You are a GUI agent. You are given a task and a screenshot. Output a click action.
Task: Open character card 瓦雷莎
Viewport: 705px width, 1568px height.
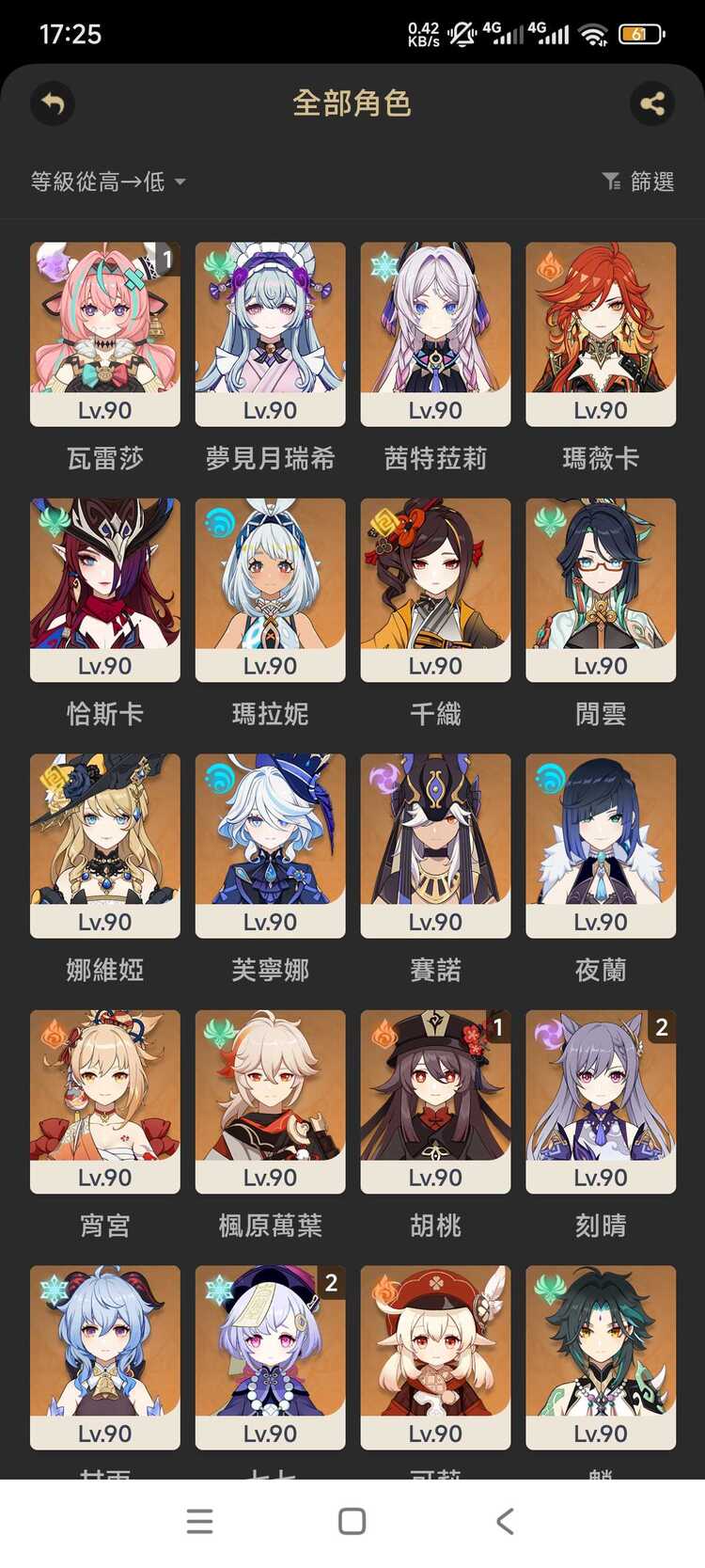105,334
